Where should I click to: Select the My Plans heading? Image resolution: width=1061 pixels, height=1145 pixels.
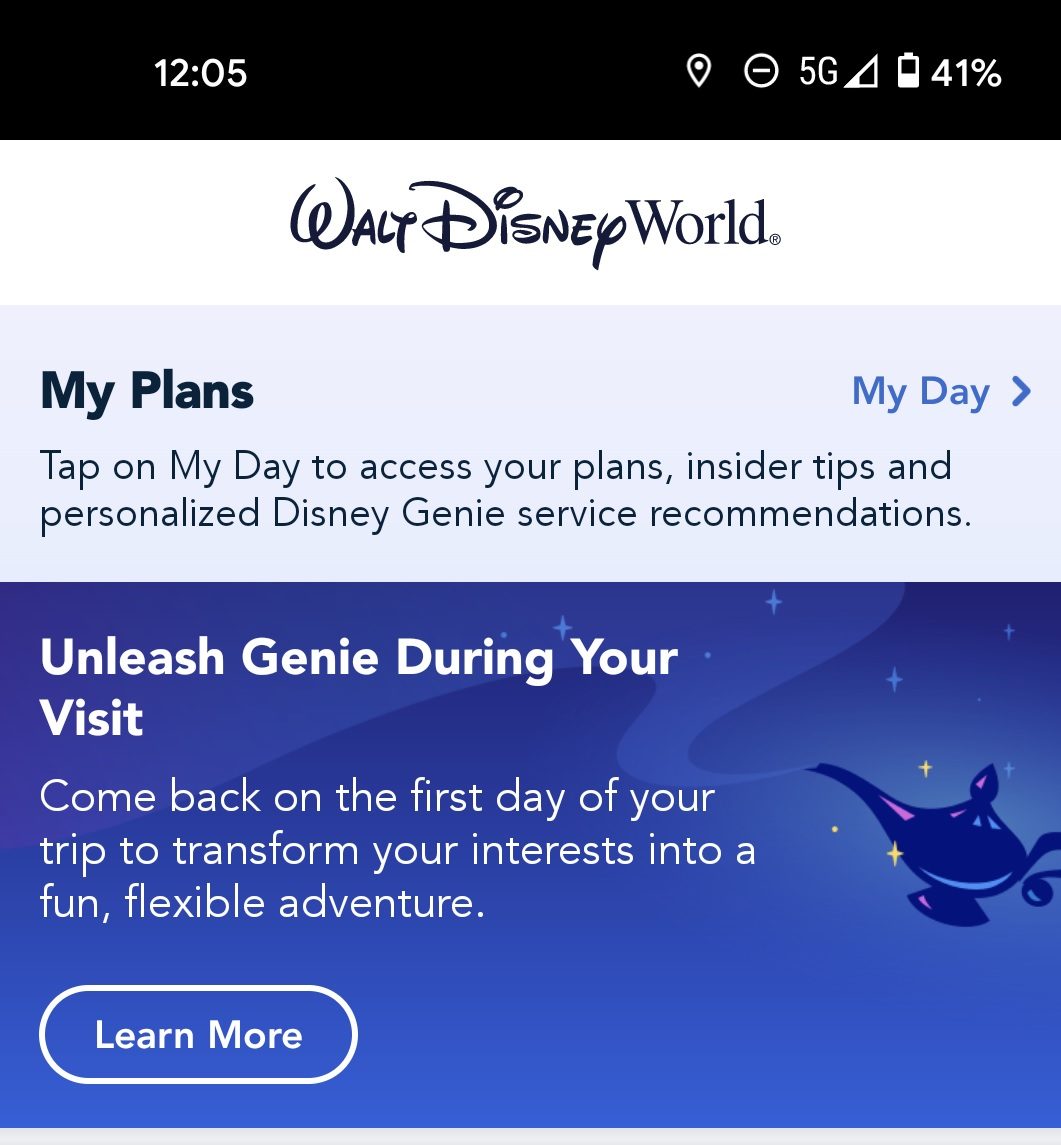point(146,391)
